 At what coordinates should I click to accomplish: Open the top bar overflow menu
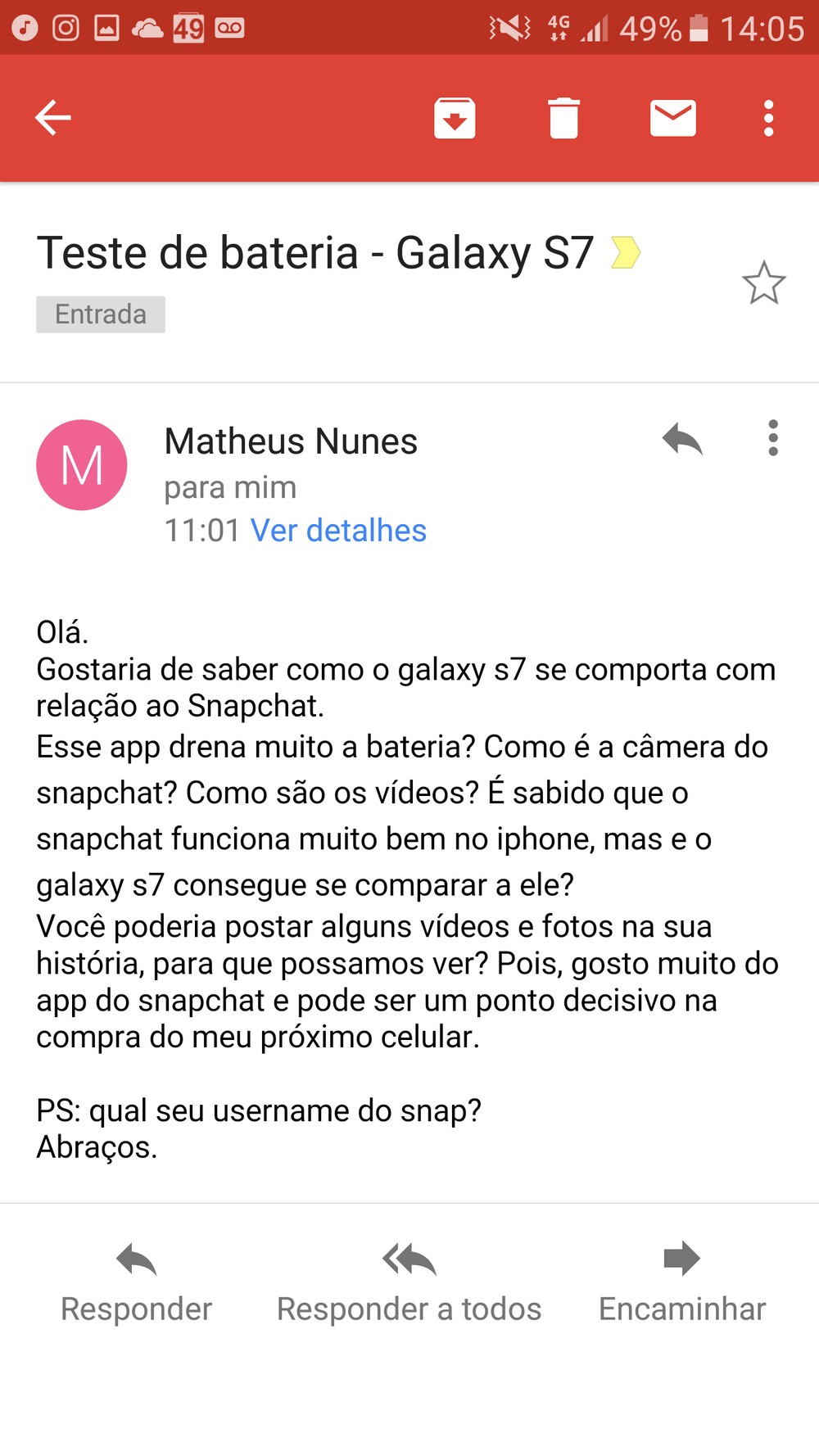[768, 118]
